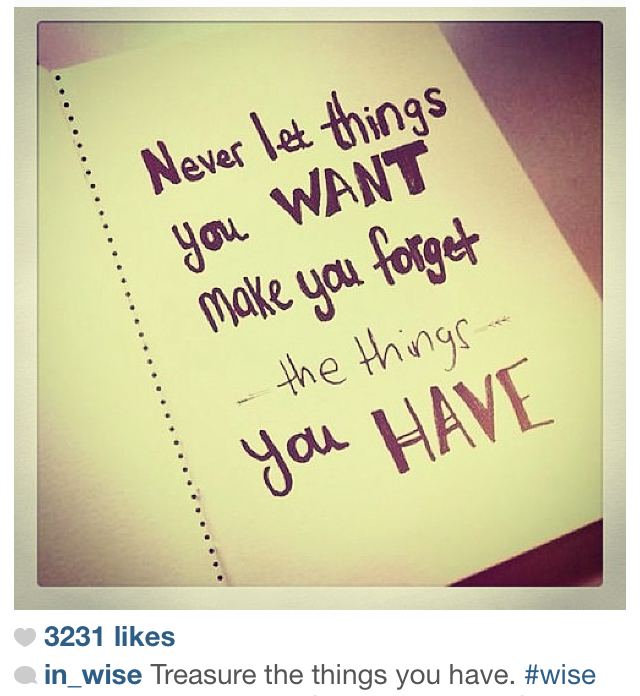Open the list of 3231 likes
This screenshot has width=640, height=696.
(109, 637)
